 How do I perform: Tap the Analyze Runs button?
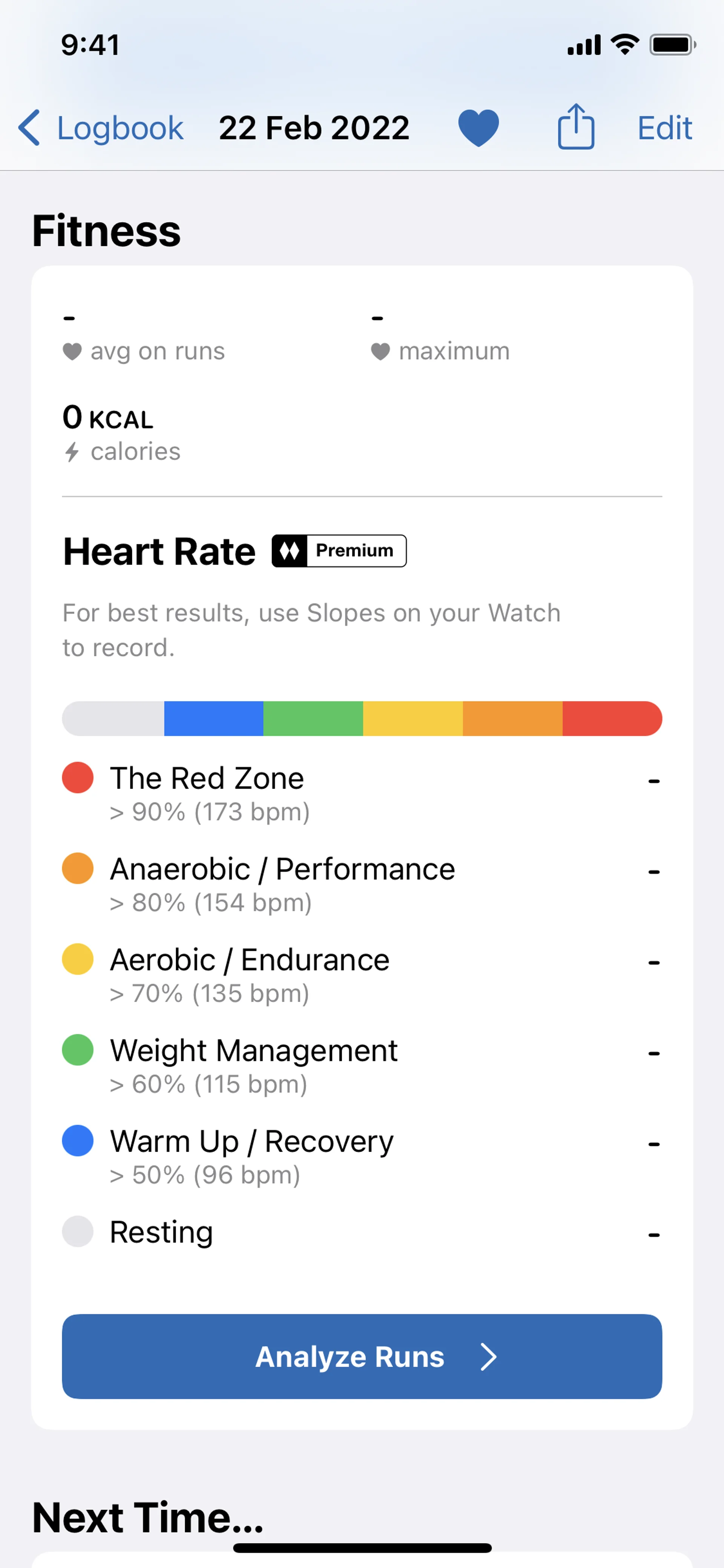pos(362,1357)
